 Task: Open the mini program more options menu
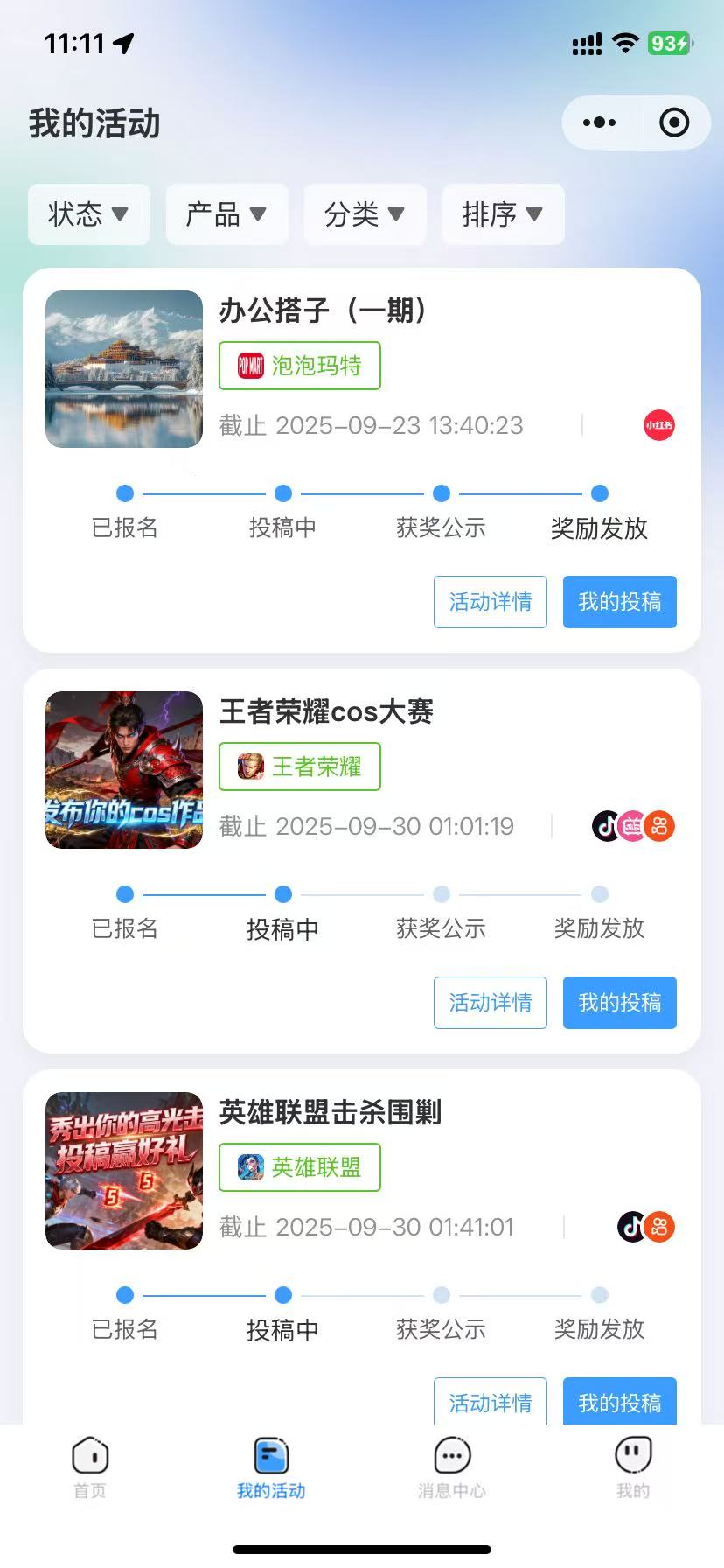pos(599,122)
